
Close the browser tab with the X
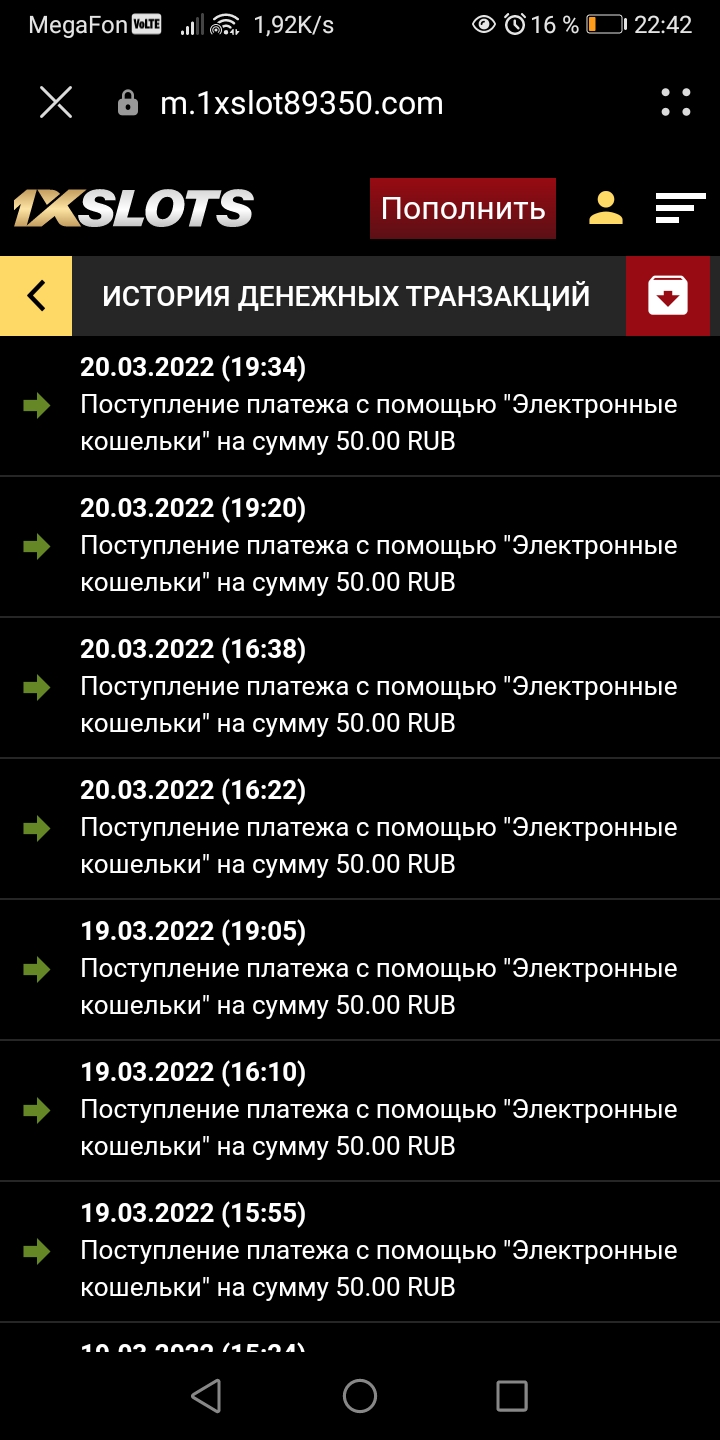[x=56, y=102]
